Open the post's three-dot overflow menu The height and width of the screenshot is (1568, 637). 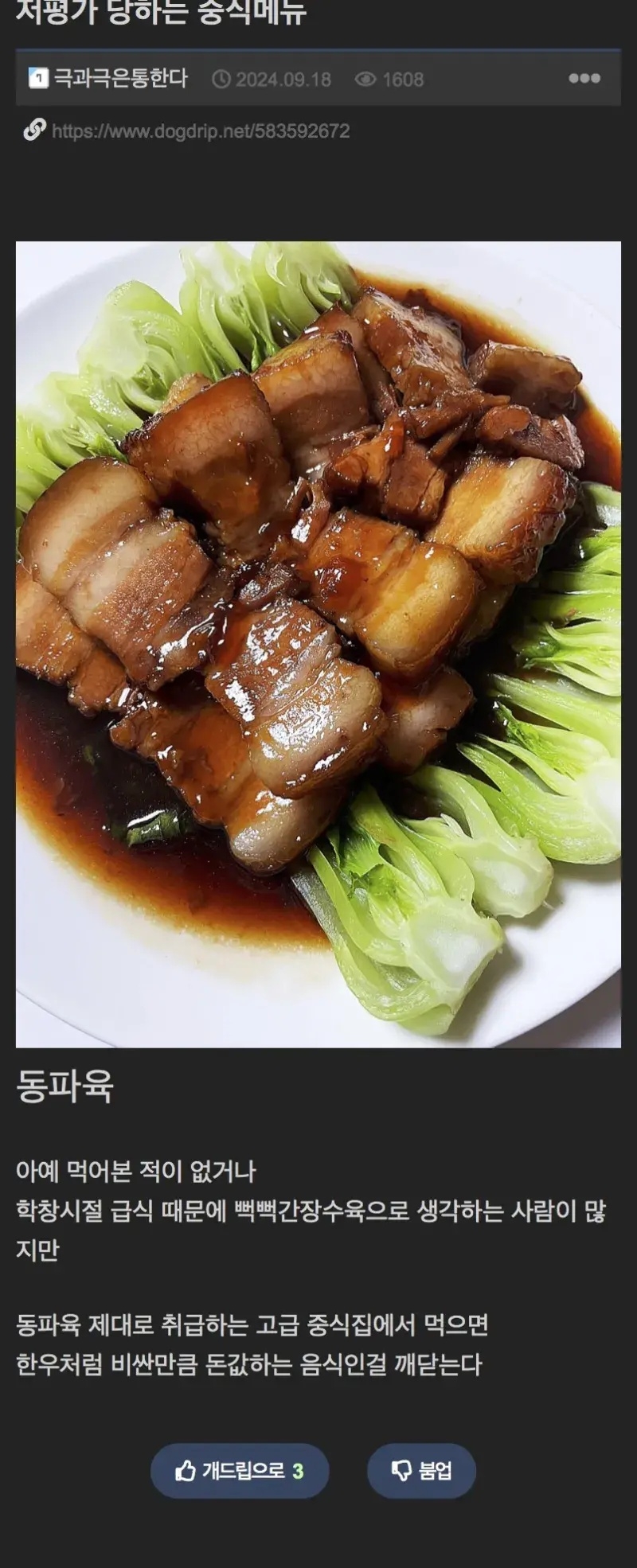tap(584, 78)
